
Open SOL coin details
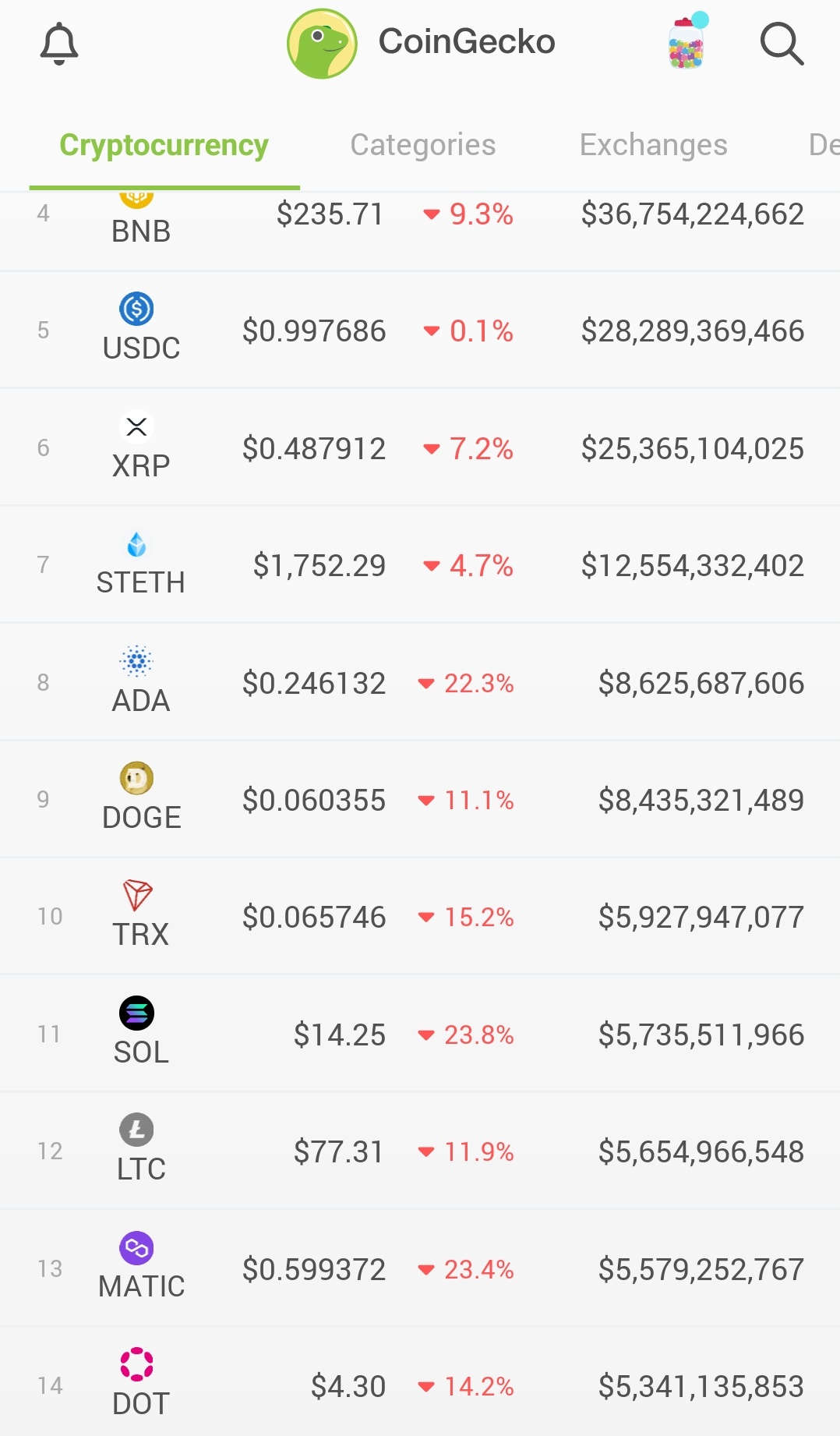click(420, 1034)
